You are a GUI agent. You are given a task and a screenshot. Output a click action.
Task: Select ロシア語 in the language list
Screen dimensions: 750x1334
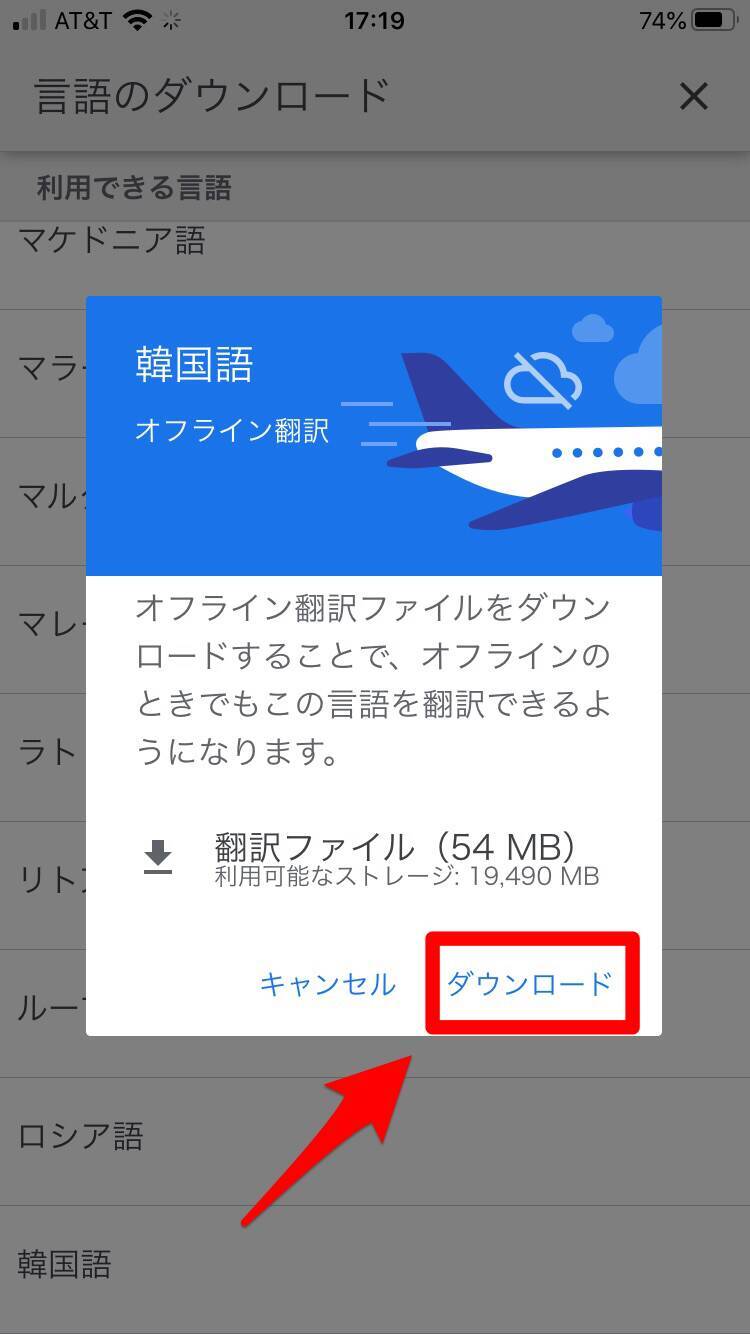82,1137
